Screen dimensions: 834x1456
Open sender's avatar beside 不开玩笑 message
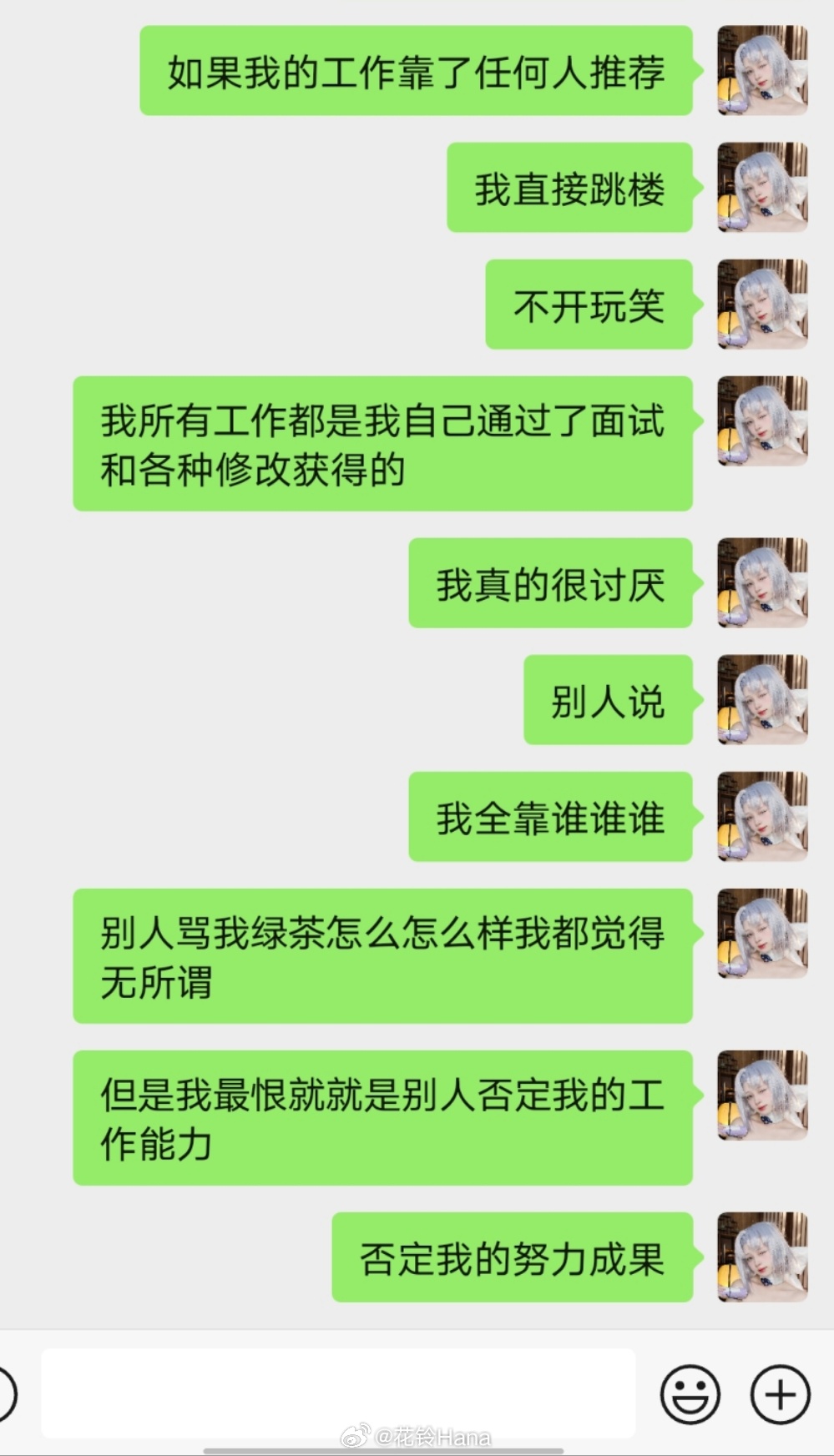click(762, 304)
